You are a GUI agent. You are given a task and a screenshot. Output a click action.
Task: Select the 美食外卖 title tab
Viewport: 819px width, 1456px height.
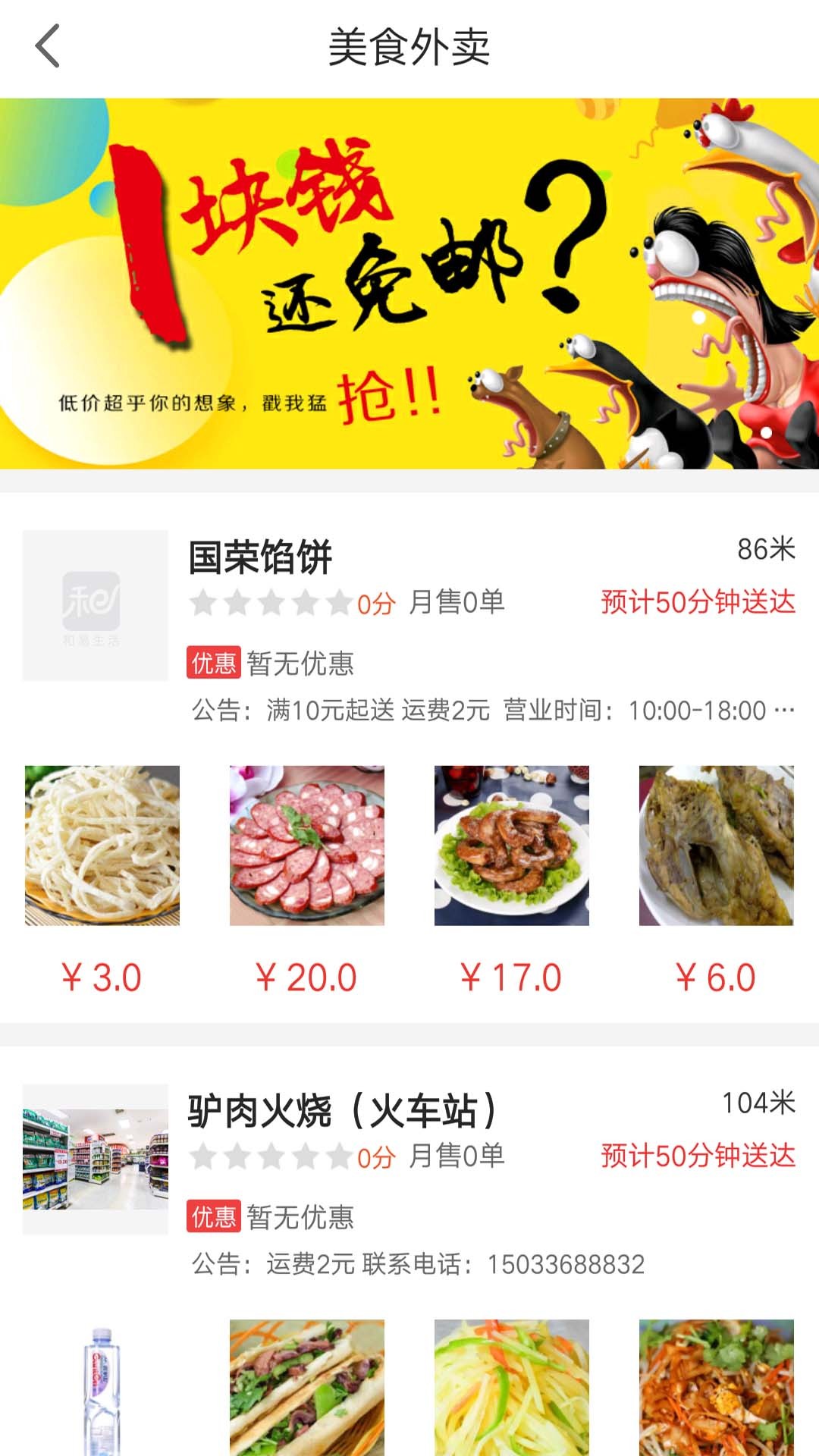coord(409,48)
